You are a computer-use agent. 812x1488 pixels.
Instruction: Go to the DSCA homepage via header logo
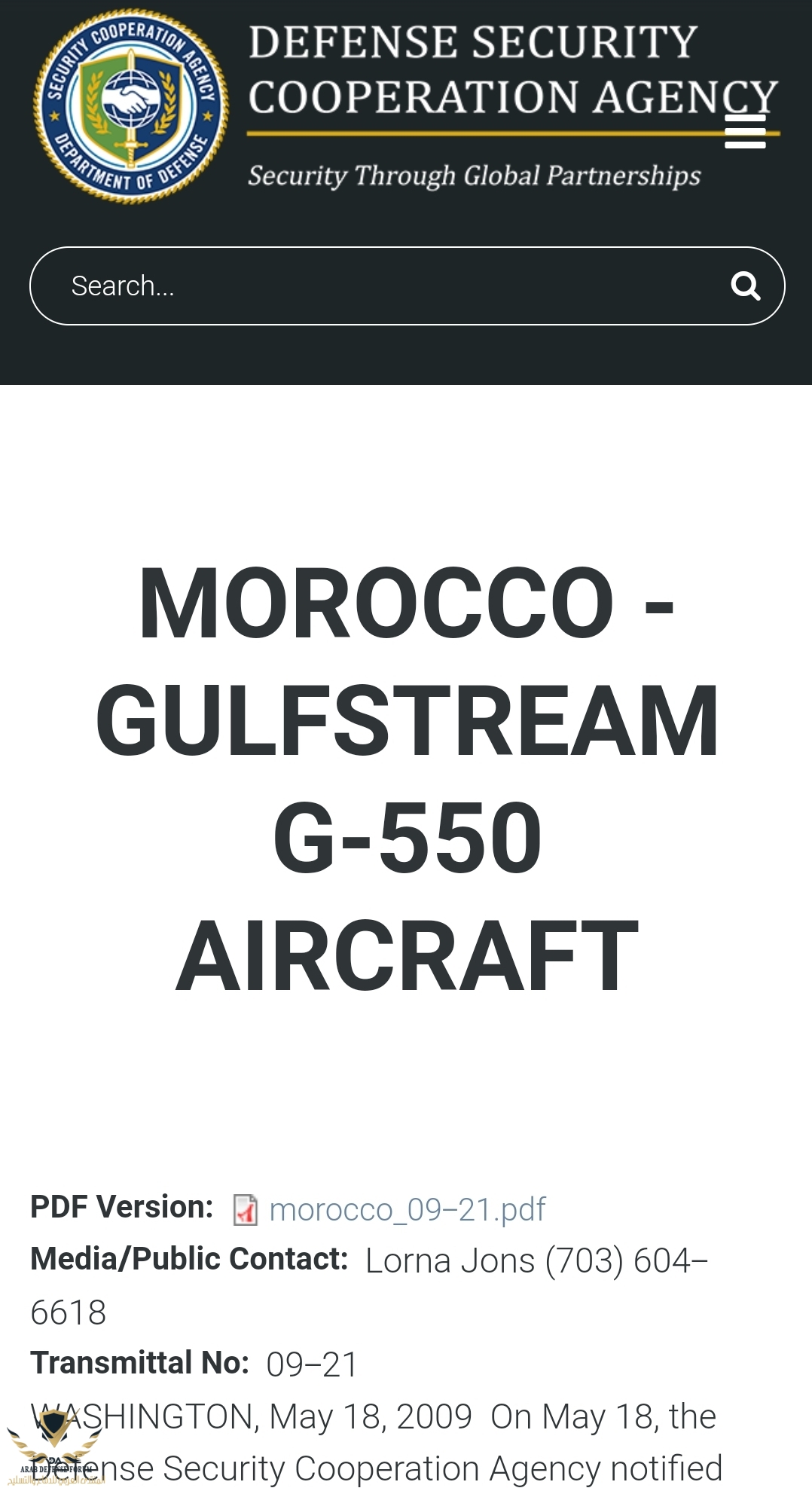click(x=131, y=106)
